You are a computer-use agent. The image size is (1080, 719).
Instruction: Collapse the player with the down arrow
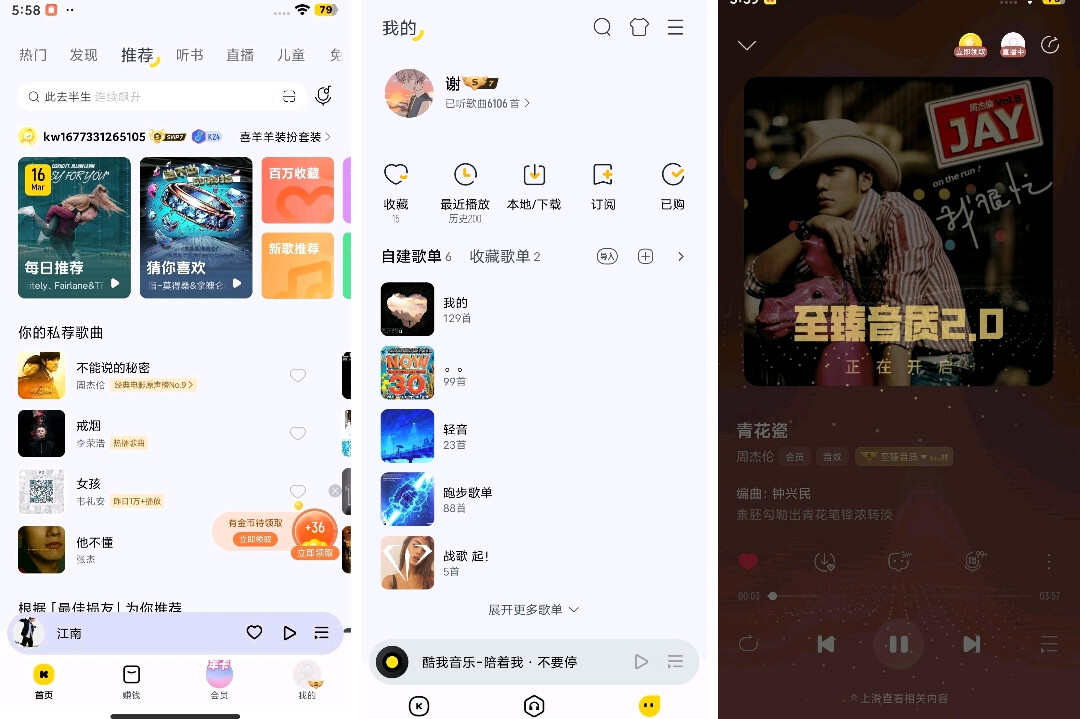pyautogui.click(x=746, y=45)
